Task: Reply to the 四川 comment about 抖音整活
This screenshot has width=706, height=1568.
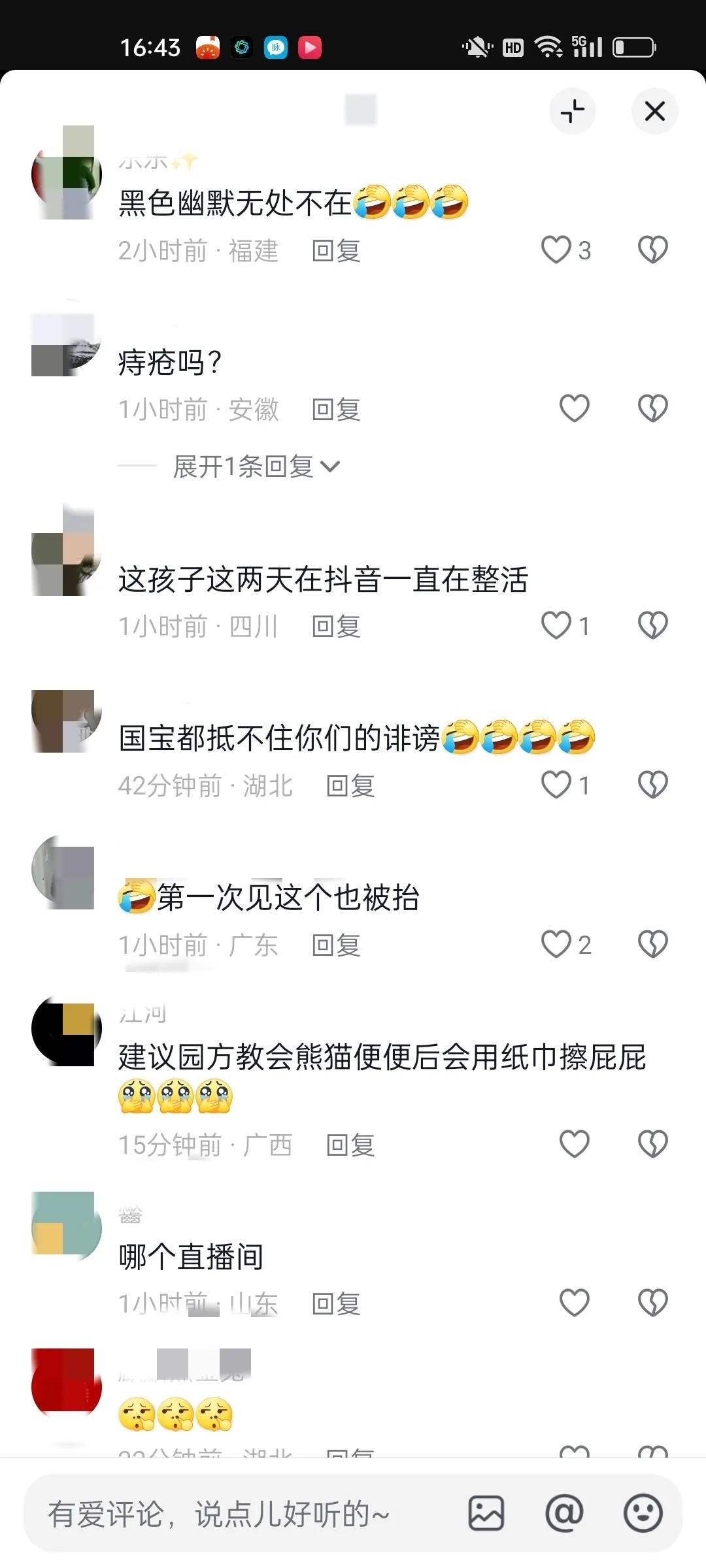Action: pyautogui.click(x=336, y=627)
